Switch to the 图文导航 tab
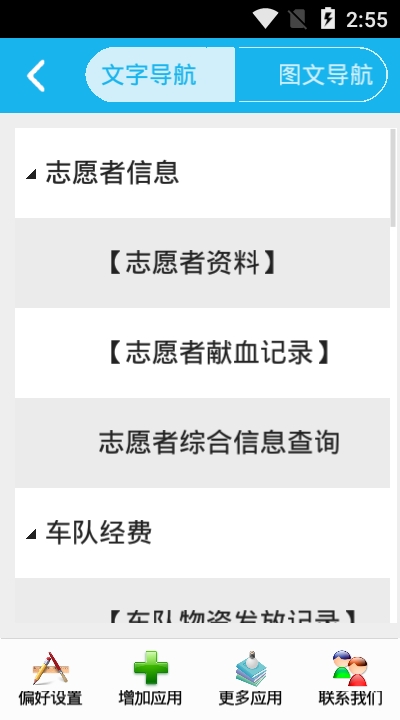 pyautogui.click(x=312, y=74)
